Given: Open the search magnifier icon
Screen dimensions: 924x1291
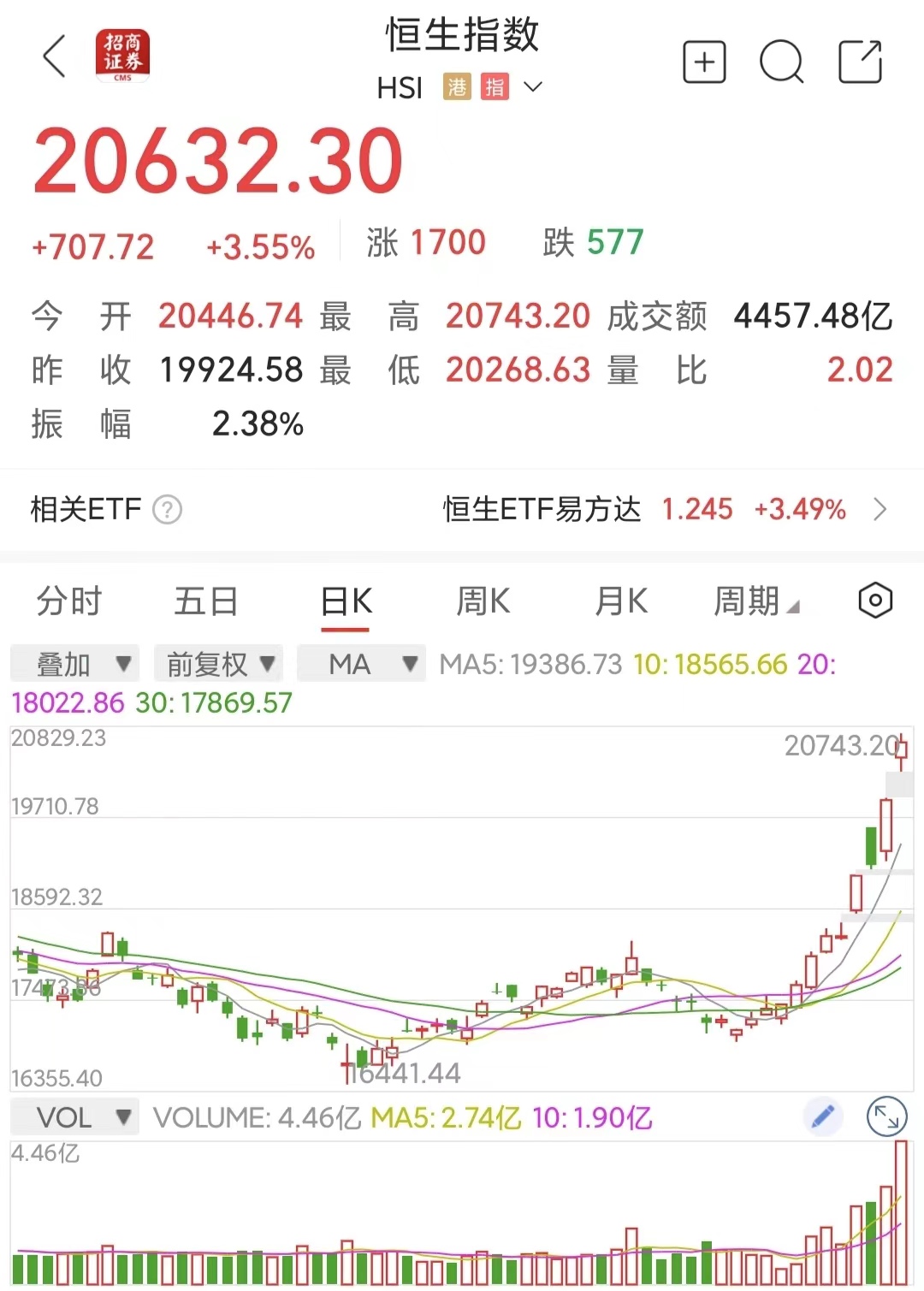Looking at the screenshot, I should pos(781,62).
